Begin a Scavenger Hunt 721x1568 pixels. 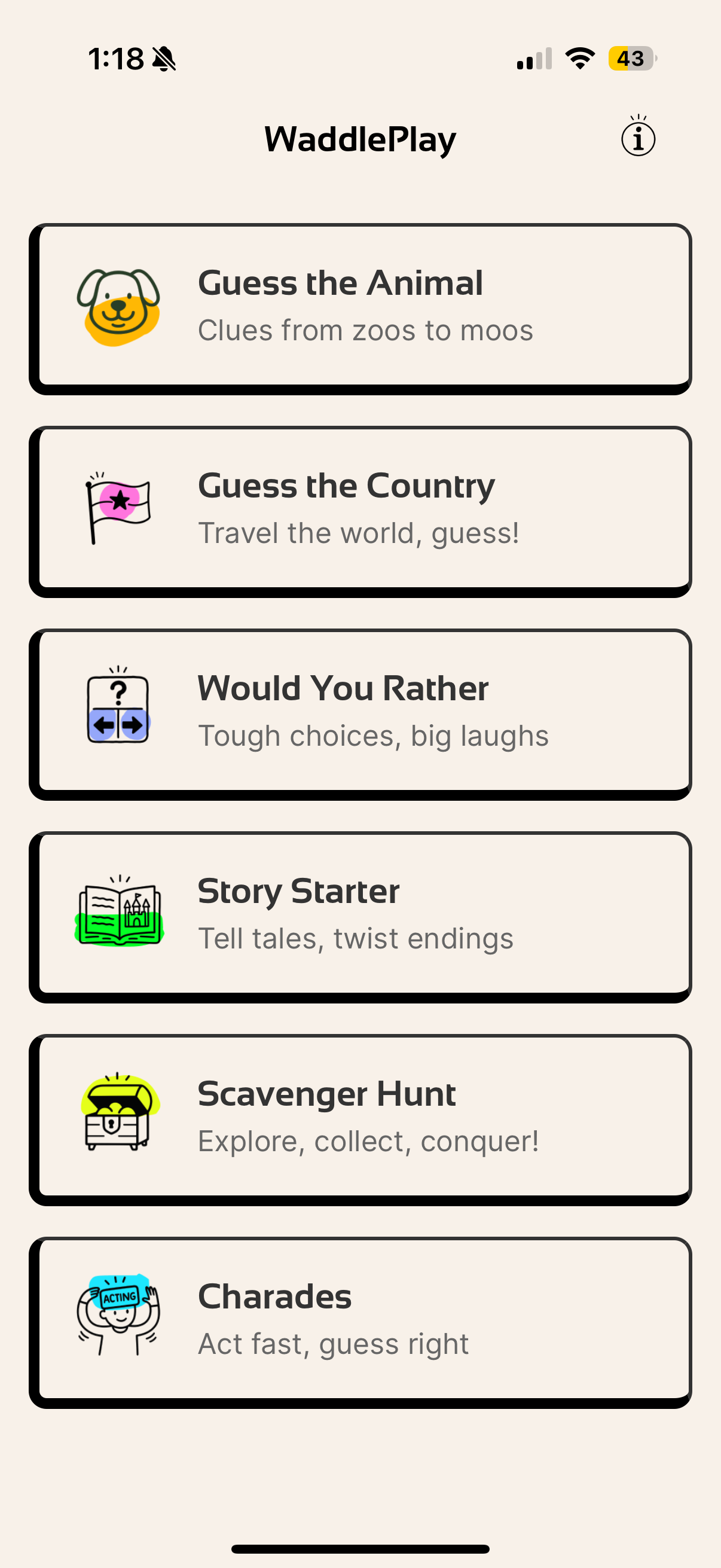[360, 1115]
